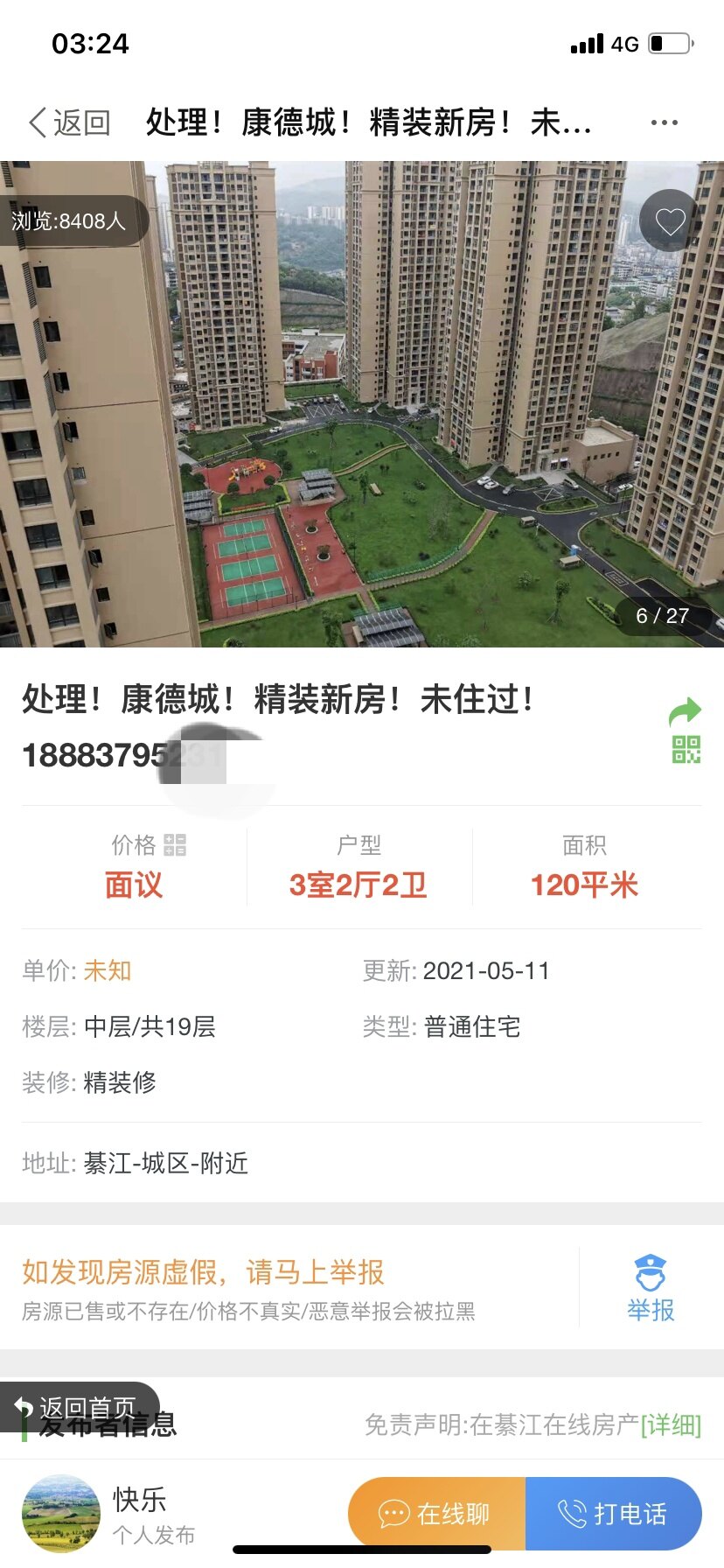Favorite this listing with the heart icon
The image size is (724, 1568).
tap(670, 221)
